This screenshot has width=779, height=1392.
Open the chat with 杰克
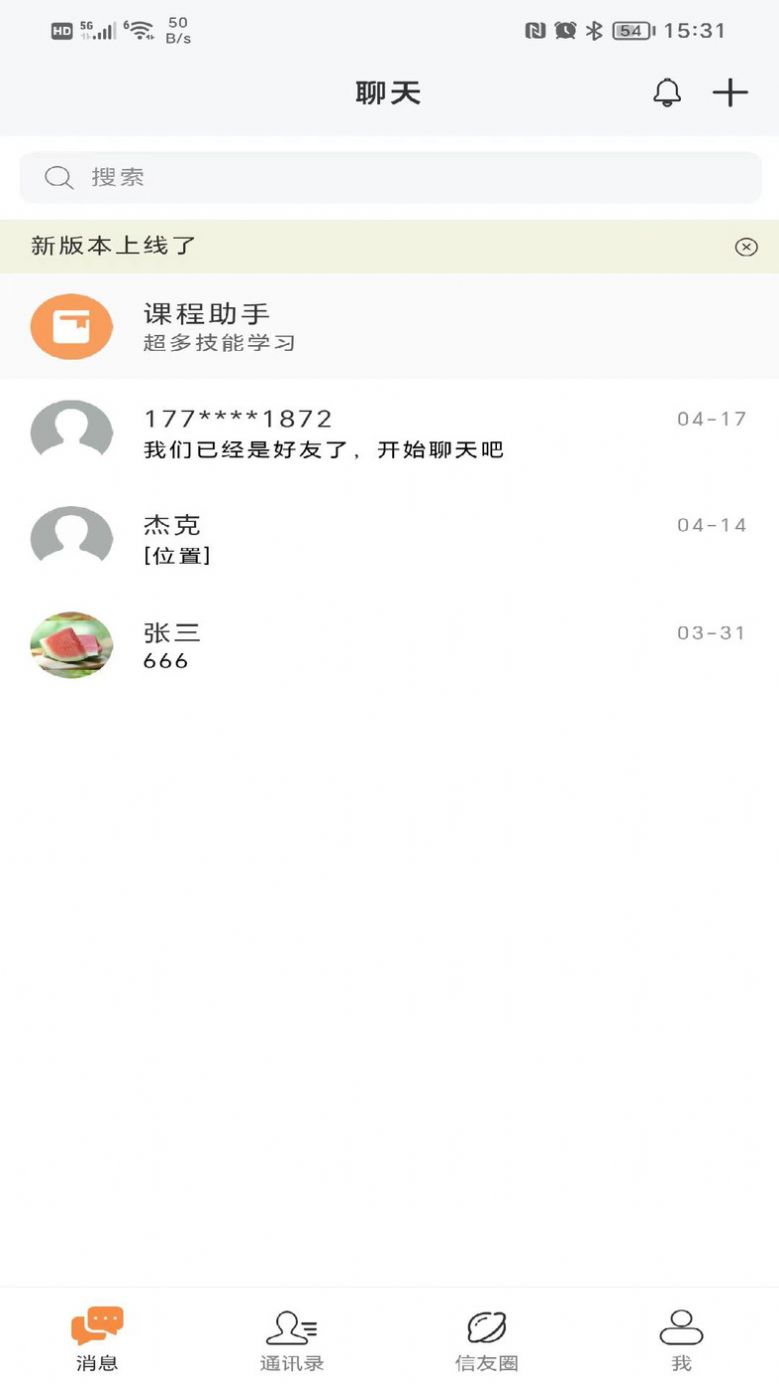pos(390,538)
